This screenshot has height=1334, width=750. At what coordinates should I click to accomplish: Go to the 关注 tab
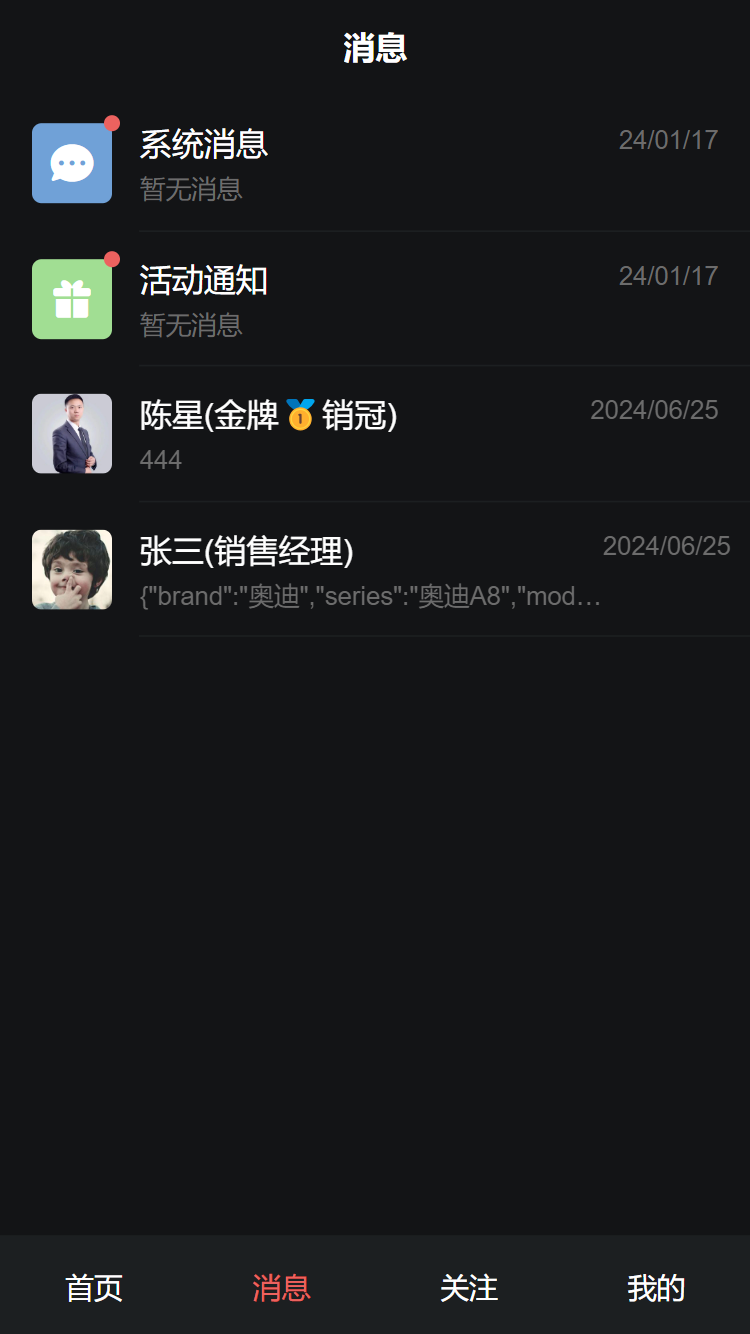click(469, 1287)
